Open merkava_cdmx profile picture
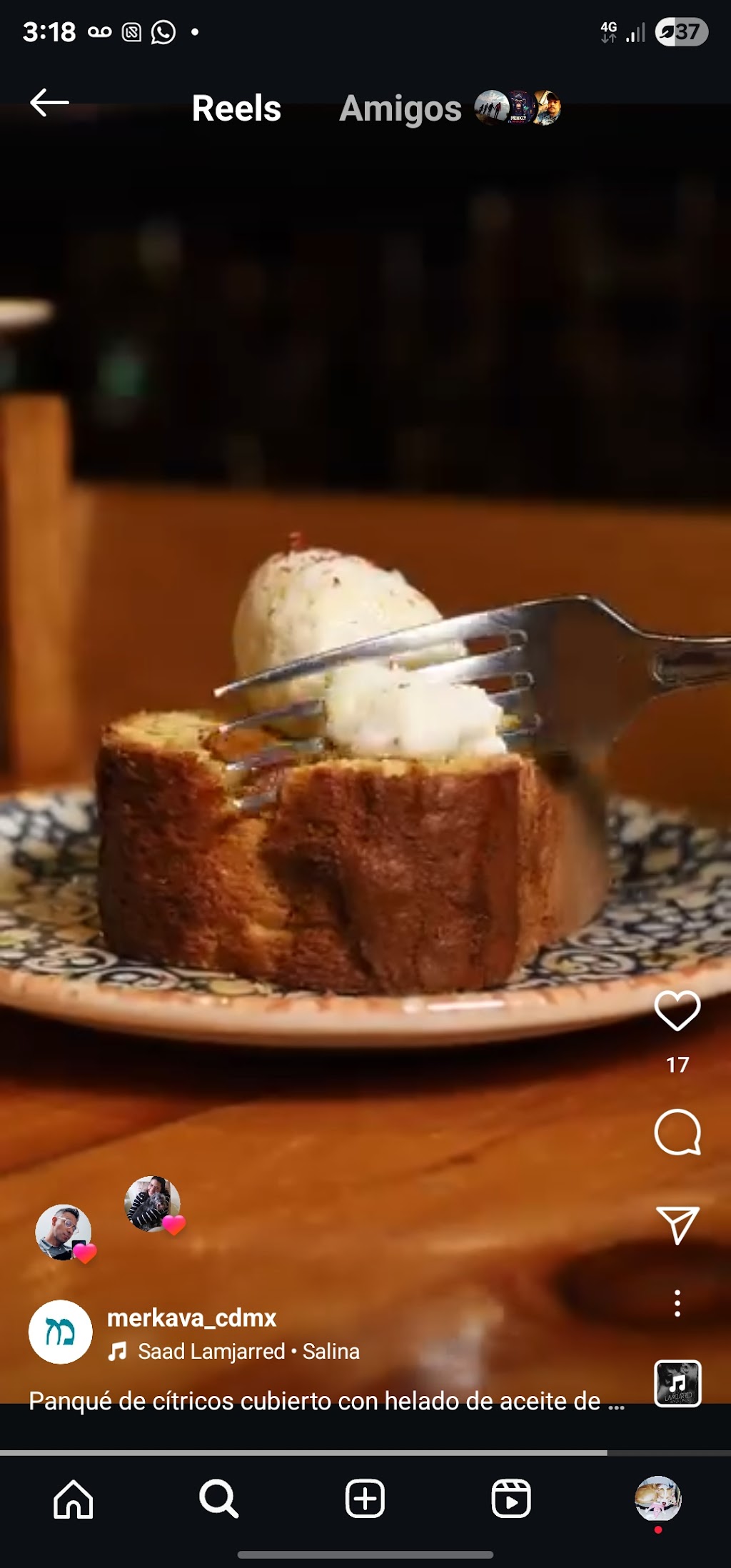This screenshot has width=731, height=1568. (x=60, y=1332)
